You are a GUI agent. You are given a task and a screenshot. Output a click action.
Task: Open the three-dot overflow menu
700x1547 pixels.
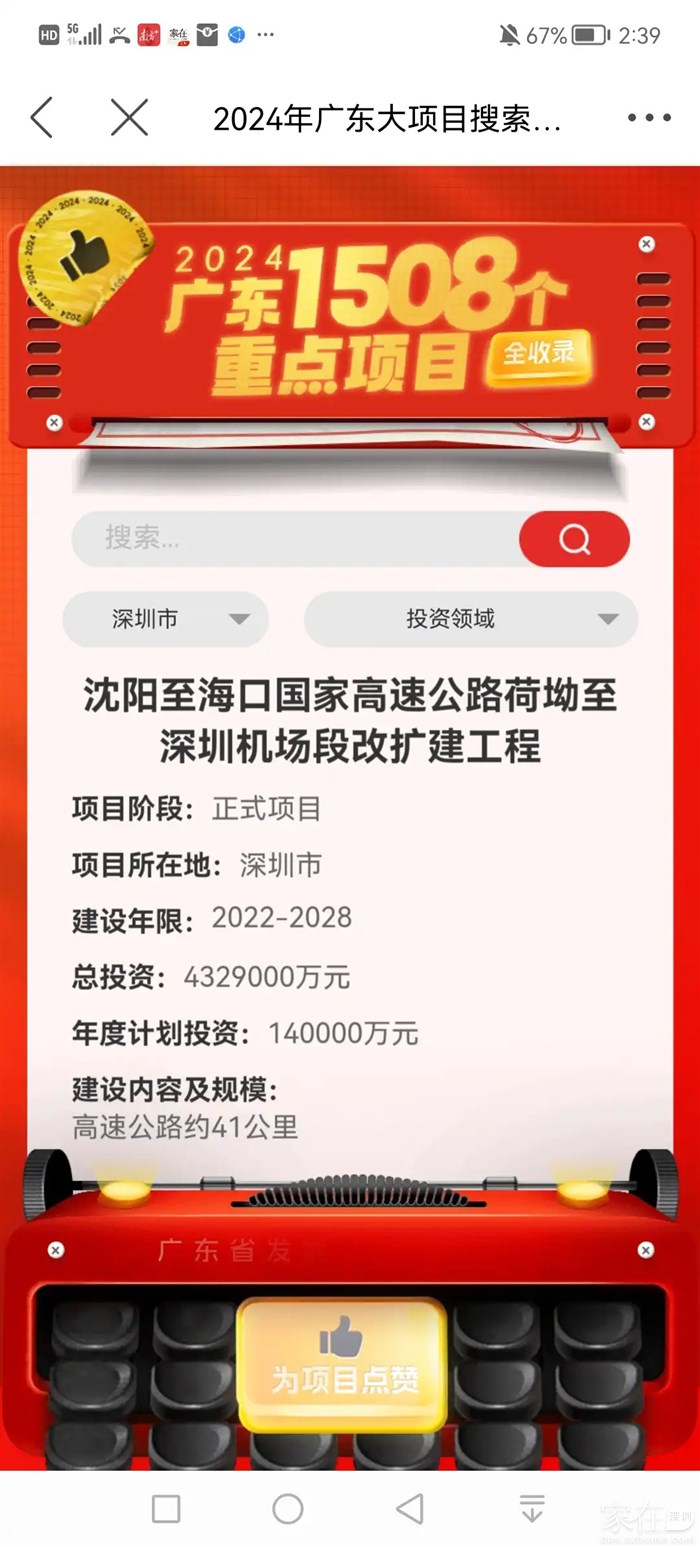tap(649, 118)
